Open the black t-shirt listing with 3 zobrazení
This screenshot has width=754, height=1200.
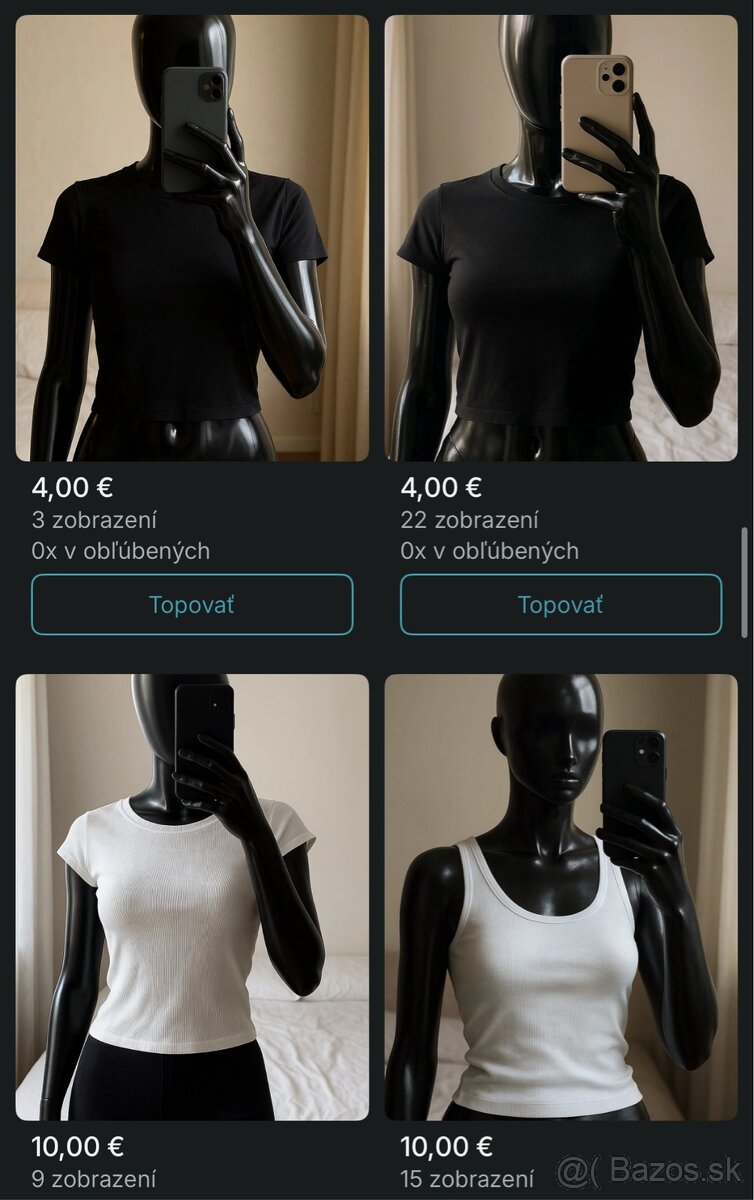(192, 238)
